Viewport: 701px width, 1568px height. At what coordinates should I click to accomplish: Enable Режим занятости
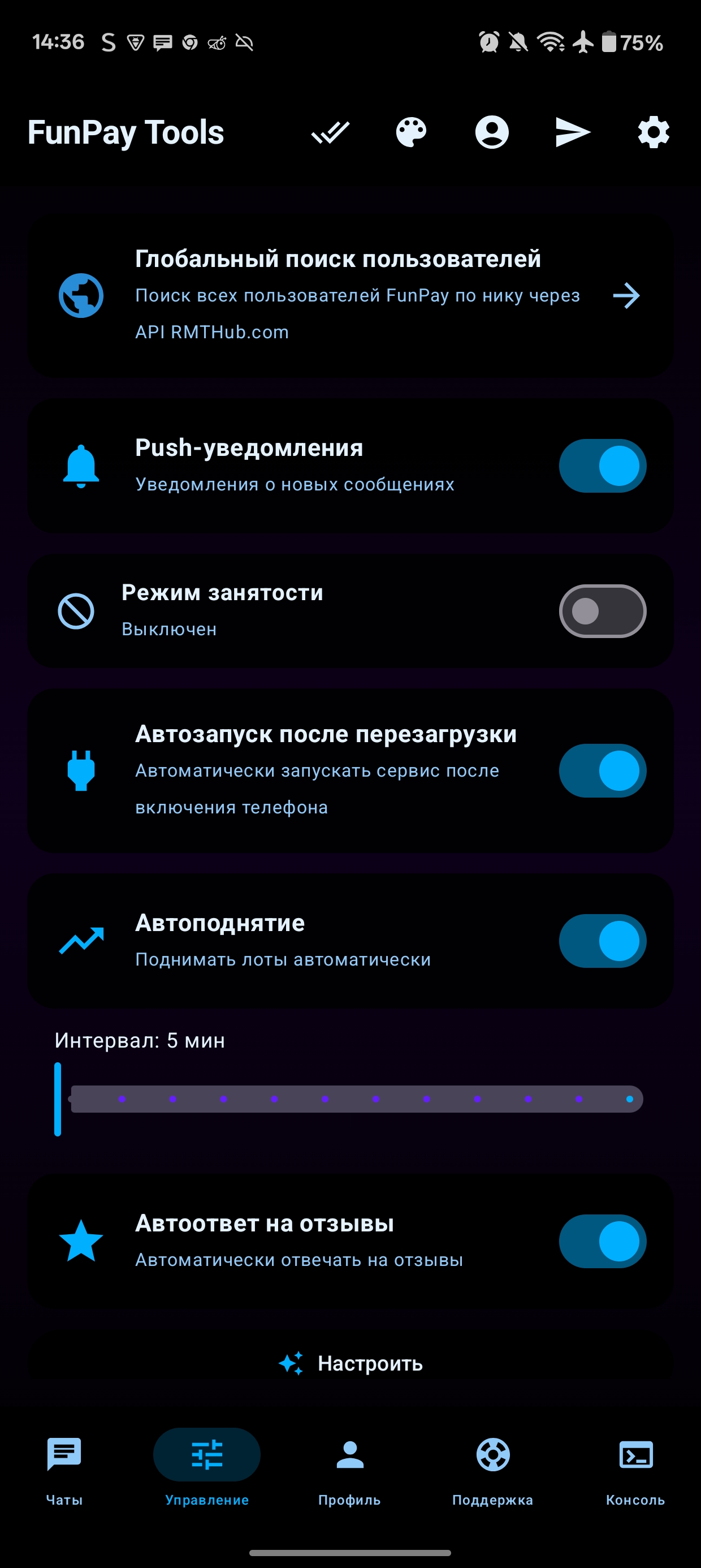point(602,610)
